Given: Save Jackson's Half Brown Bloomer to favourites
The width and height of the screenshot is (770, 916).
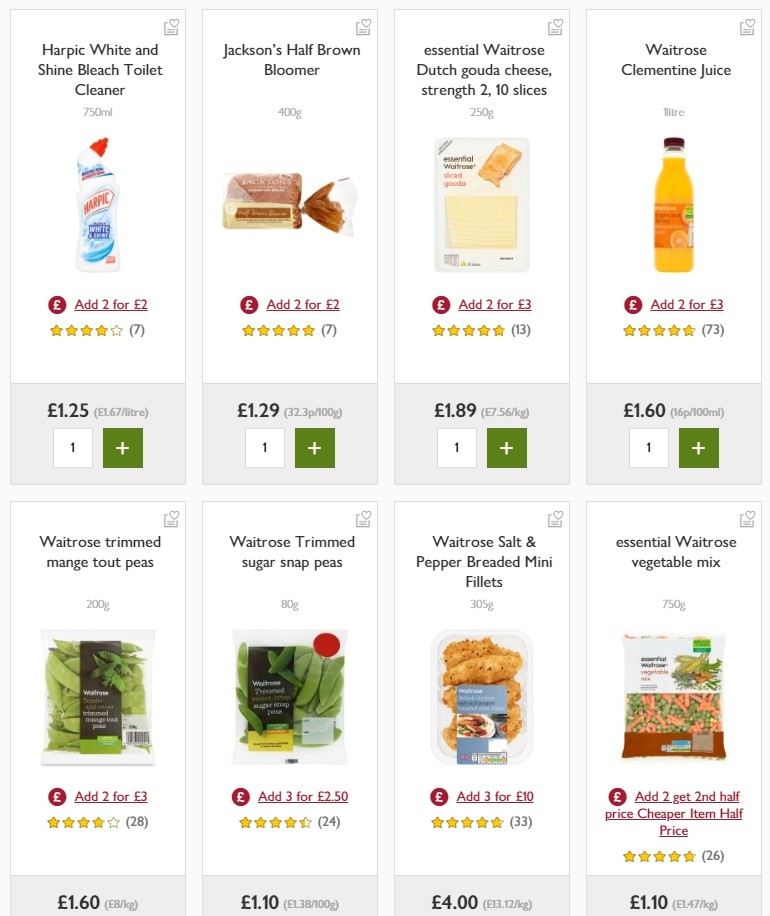Looking at the screenshot, I should (x=363, y=27).
